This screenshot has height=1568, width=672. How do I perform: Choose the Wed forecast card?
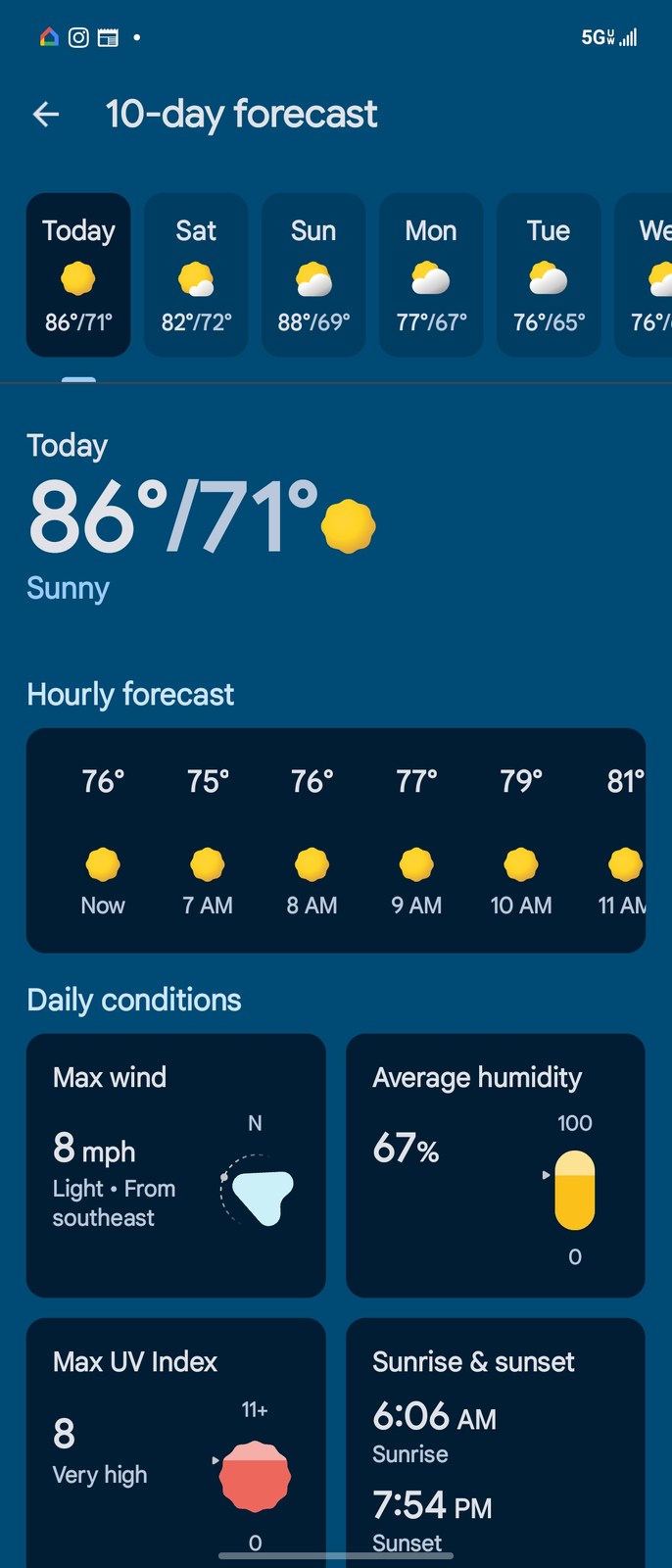647,274
